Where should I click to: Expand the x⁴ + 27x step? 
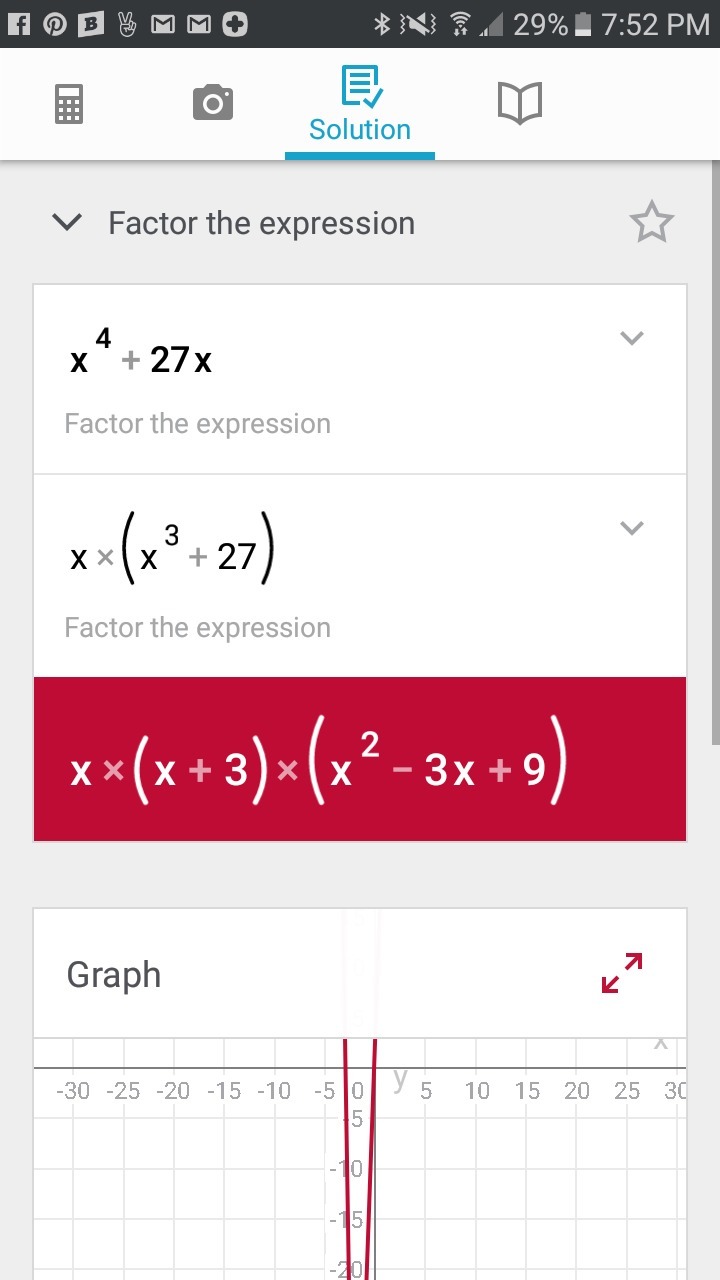pos(631,338)
